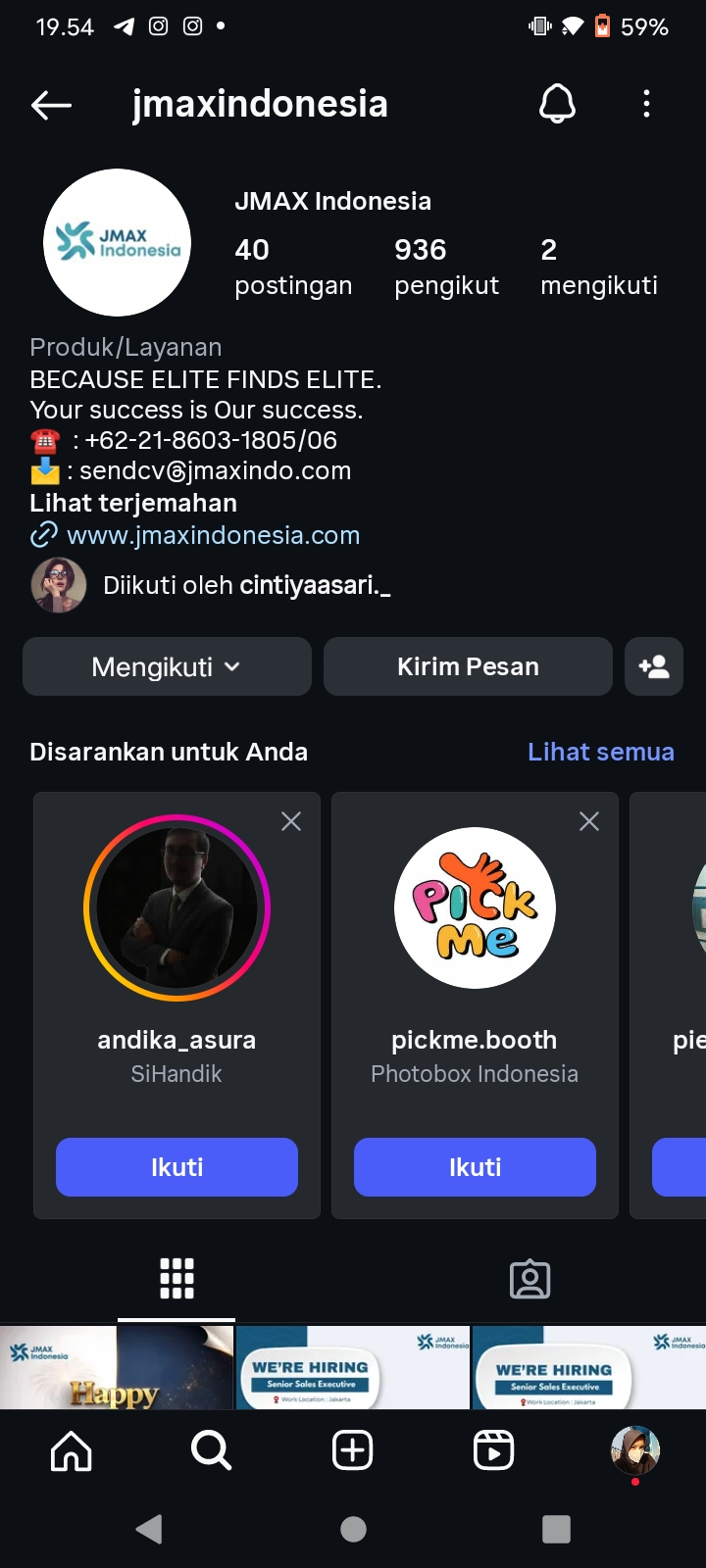Open the three-dot overflow menu
The image size is (706, 1568).
coord(646,104)
